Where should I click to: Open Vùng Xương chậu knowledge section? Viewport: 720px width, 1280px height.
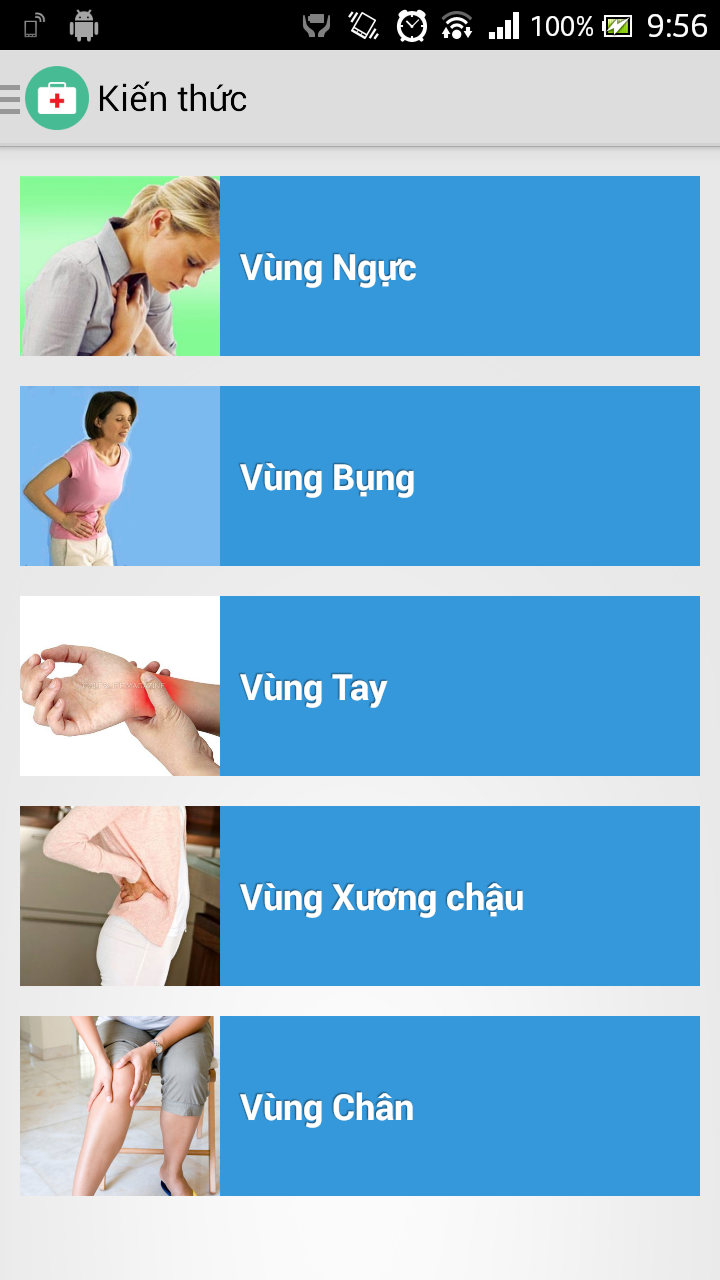pos(360,896)
